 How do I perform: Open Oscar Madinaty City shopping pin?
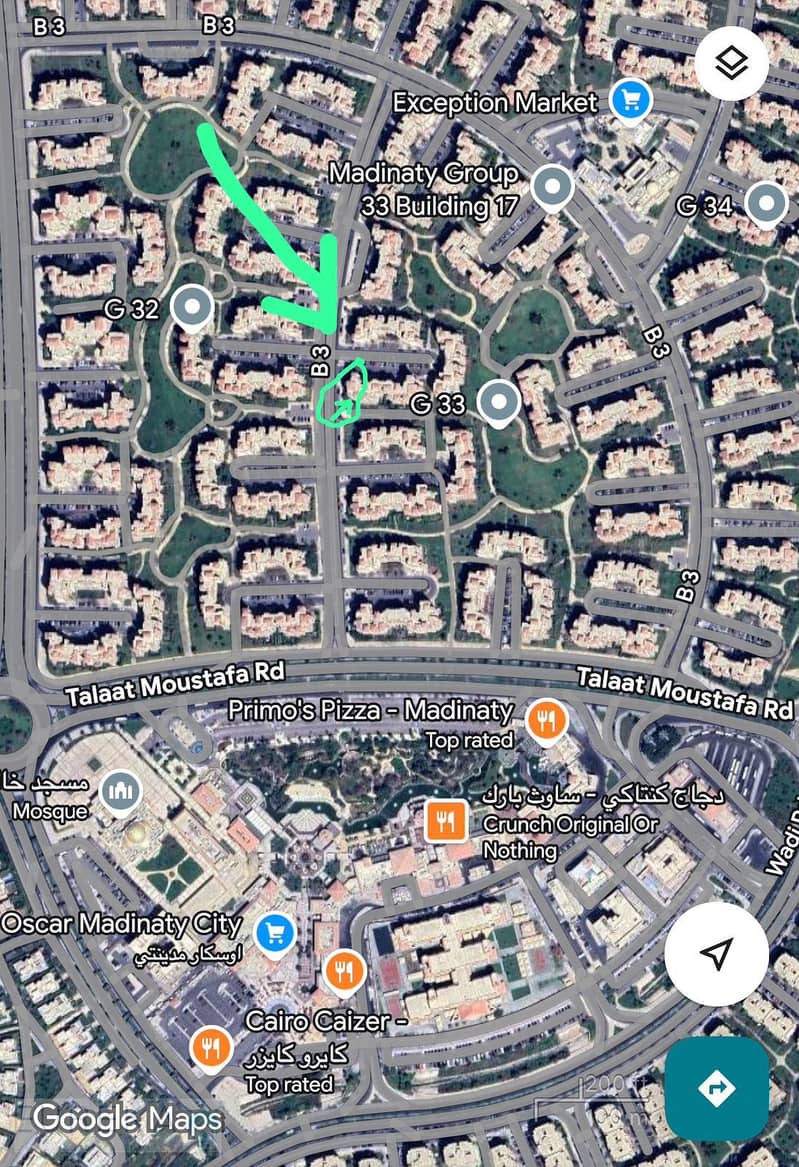pyautogui.click(x=273, y=933)
